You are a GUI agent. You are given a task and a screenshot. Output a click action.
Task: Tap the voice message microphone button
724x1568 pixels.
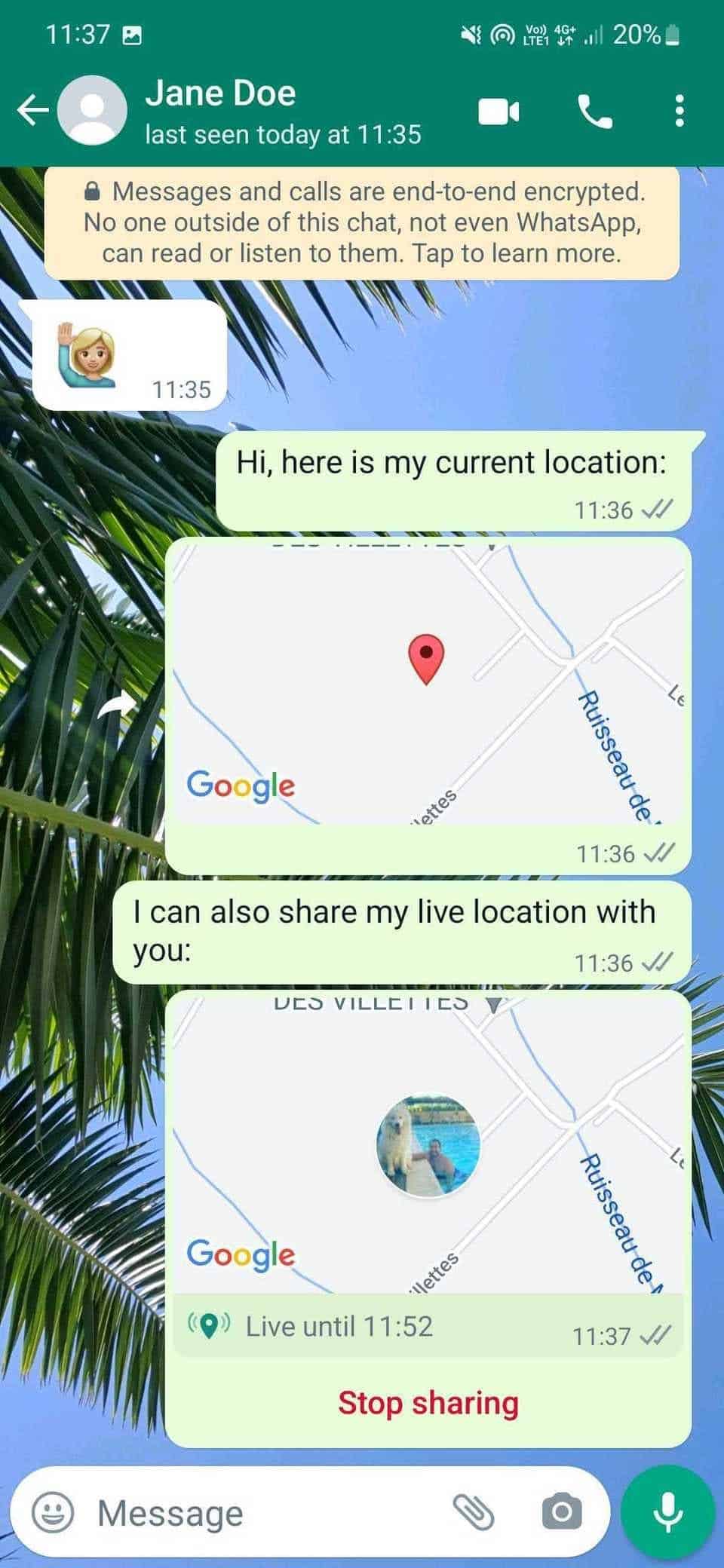point(667,1512)
